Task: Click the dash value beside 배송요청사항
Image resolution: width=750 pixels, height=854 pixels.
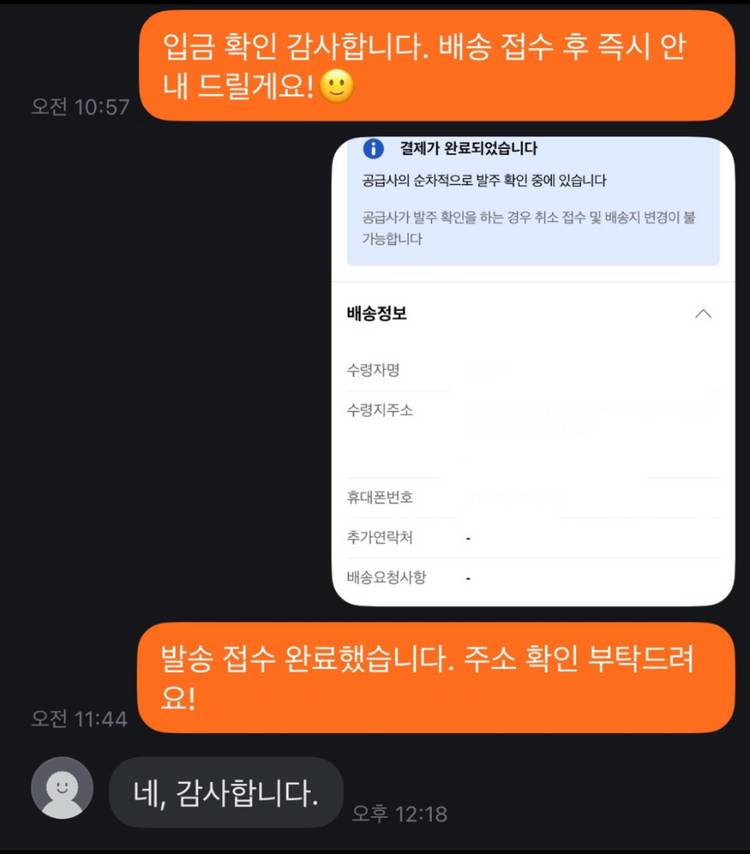Action: pyautogui.click(x=466, y=577)
